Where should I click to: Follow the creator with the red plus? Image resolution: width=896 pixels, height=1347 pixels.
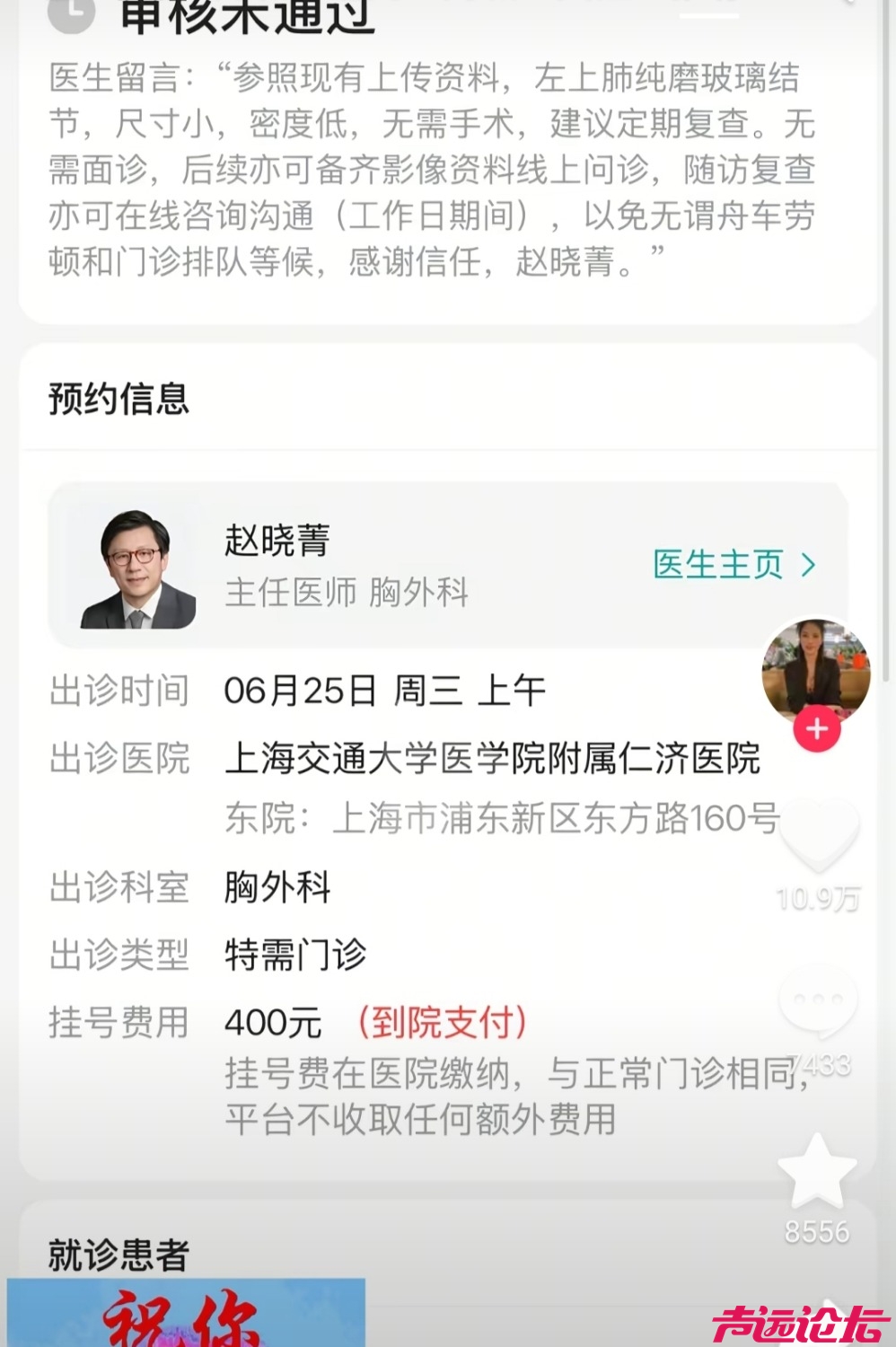coord(816,728)
